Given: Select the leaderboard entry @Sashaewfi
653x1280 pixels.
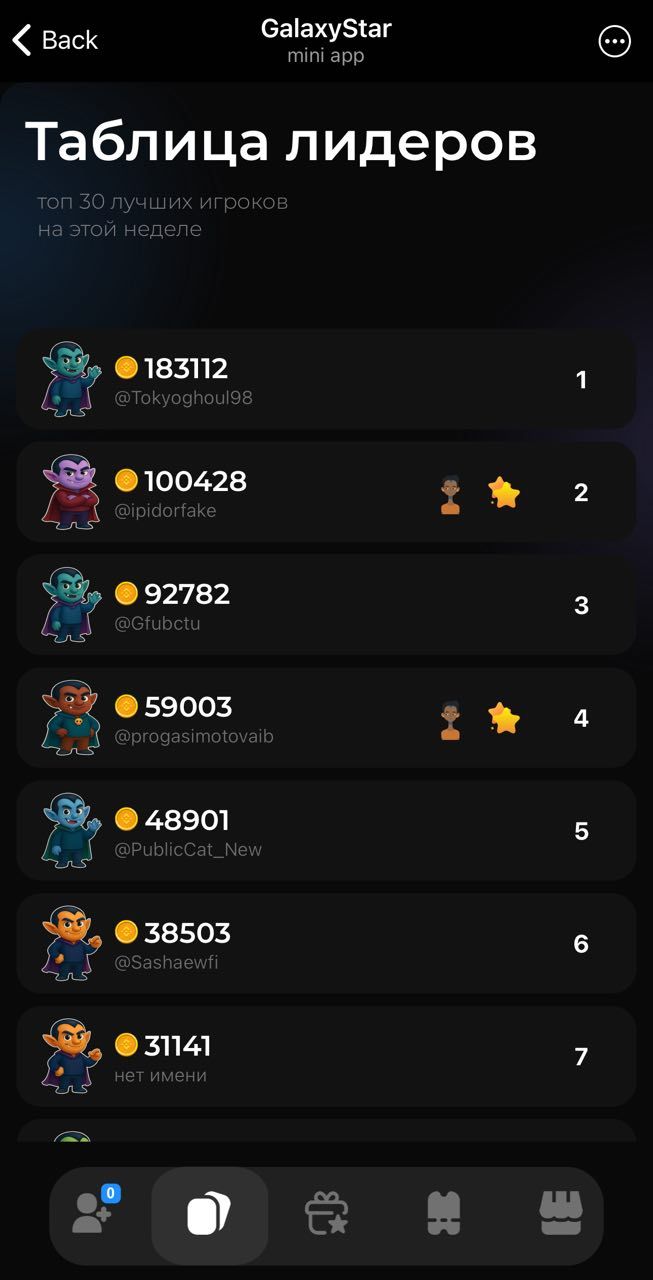Looking at the screenshot, I should (x=326, y=945).
